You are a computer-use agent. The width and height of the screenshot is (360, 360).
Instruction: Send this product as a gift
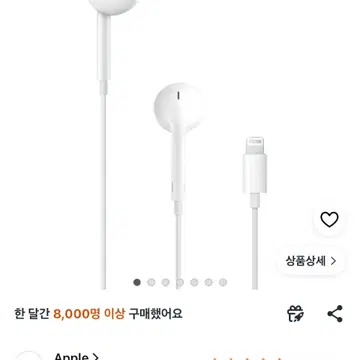coord(295,314)
